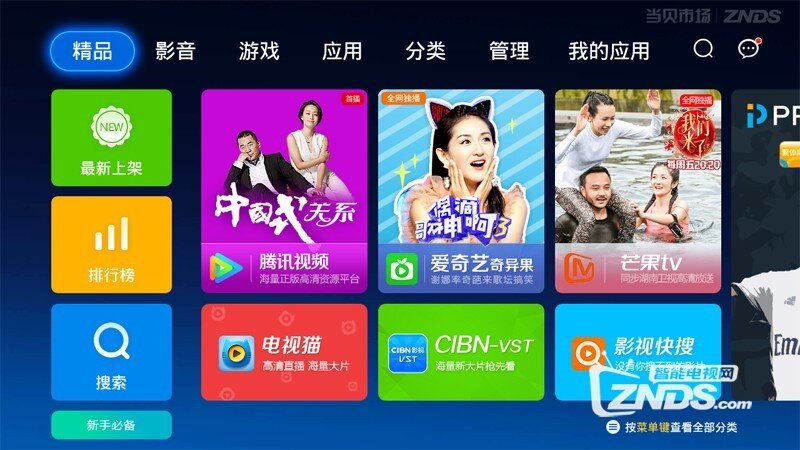The width and height of the screenshot is (800, 450).
Task: Open the 腾讯视频 app card
Action: point(284,191)
